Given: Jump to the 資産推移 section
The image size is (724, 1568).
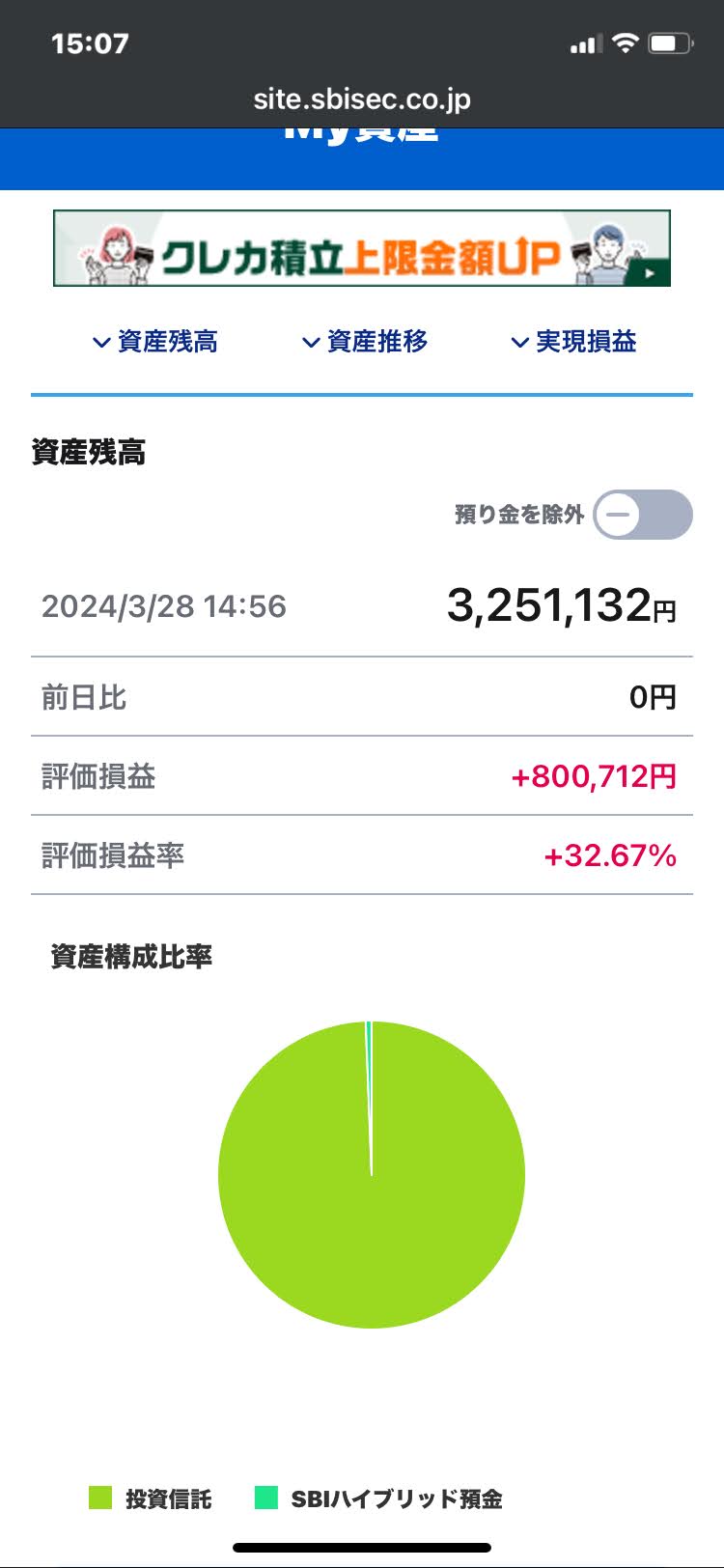Looking at the screenshot, I should tap(365, 342).
